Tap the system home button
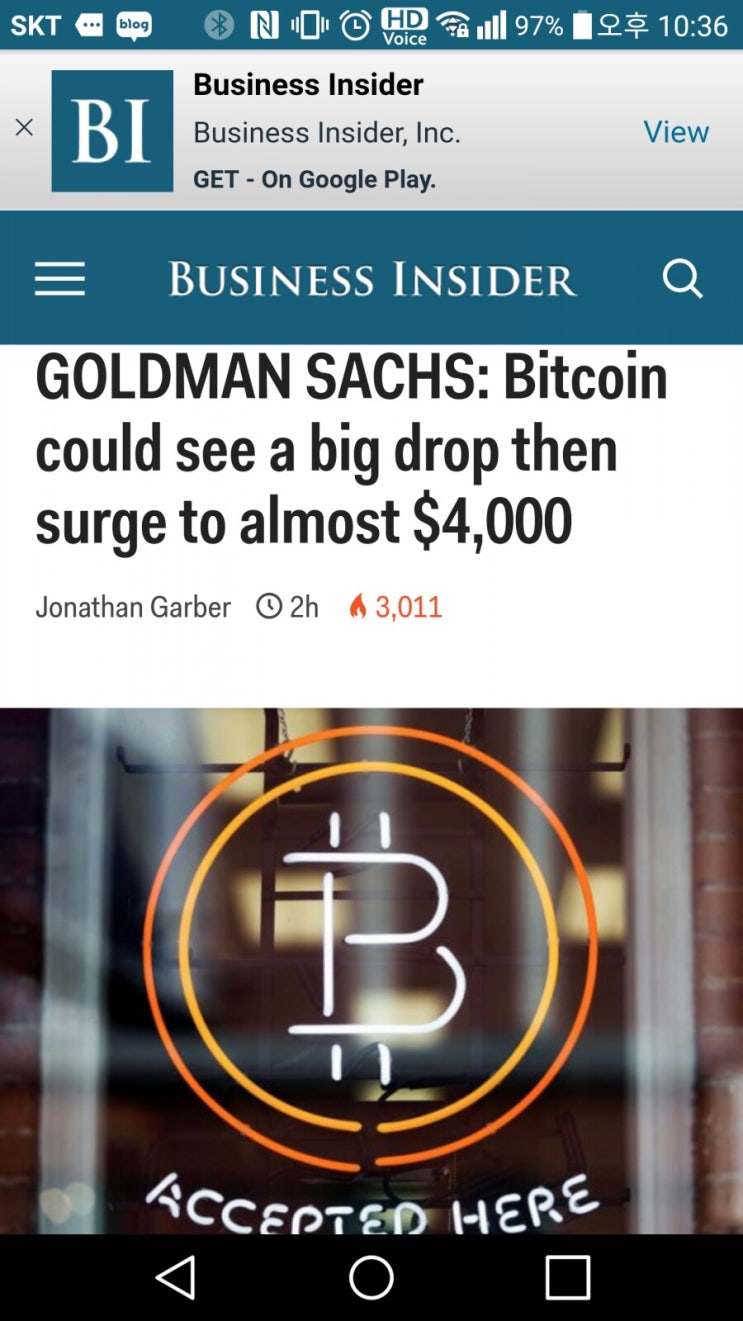This screenshot has width=743, height=1321. [x=371, y=1277]
